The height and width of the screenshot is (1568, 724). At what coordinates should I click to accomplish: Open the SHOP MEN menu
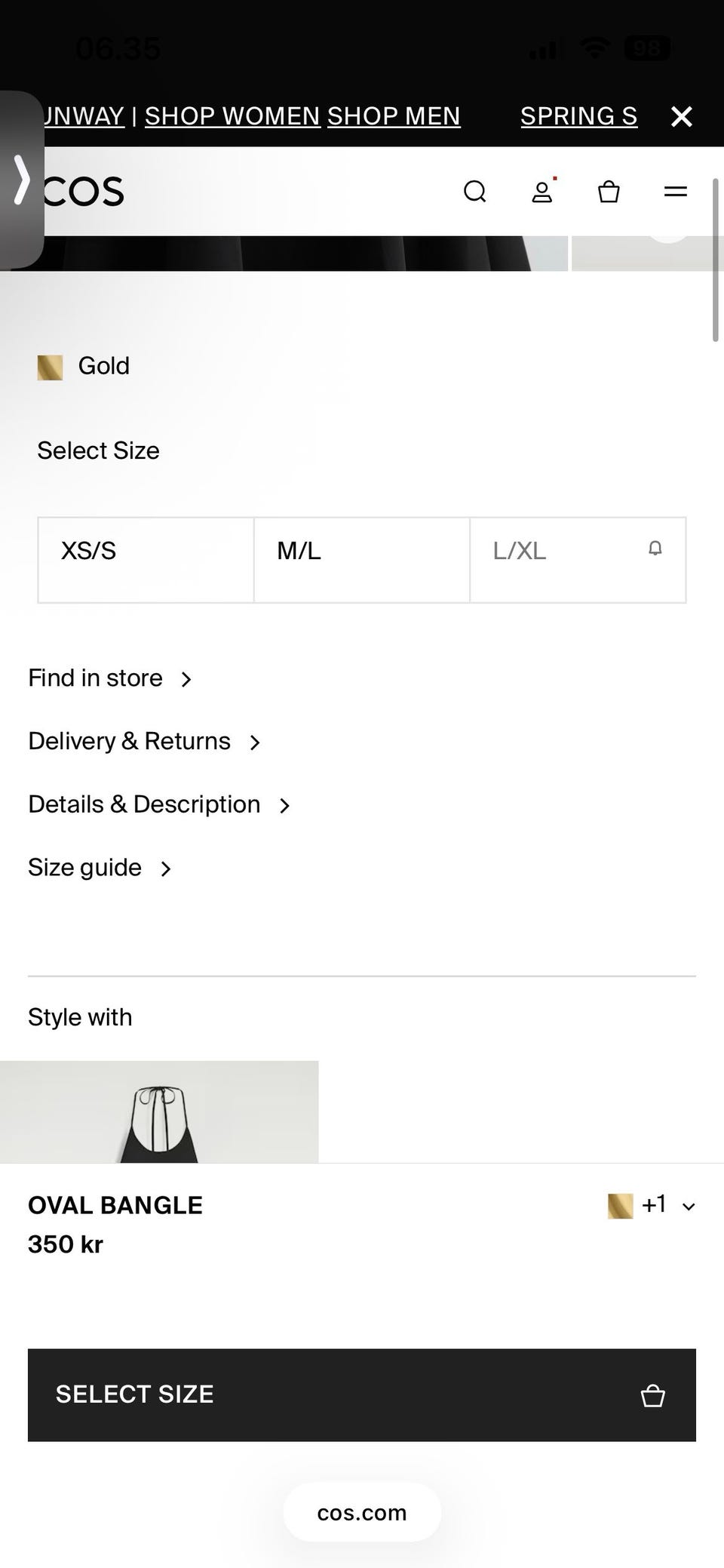(393, 115)
